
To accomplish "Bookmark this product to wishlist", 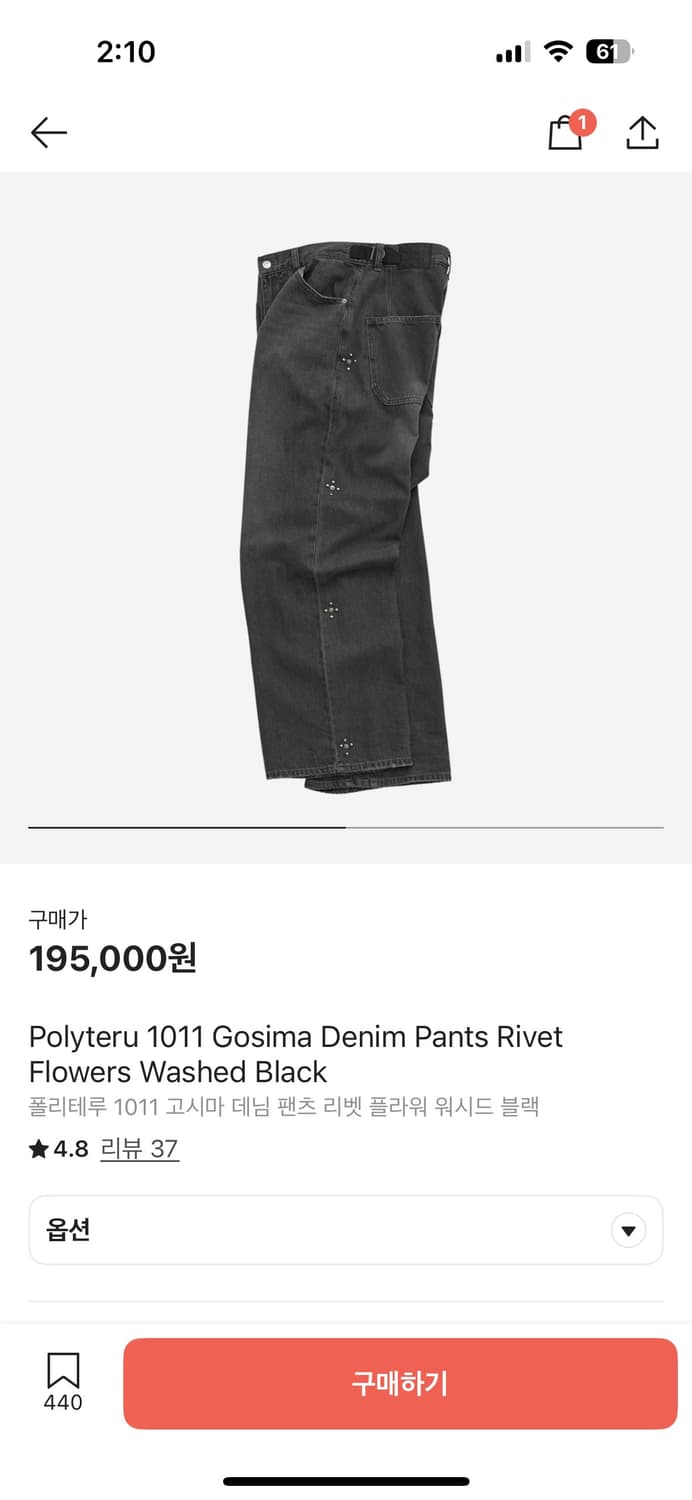I will click(x=63, y=1371).
